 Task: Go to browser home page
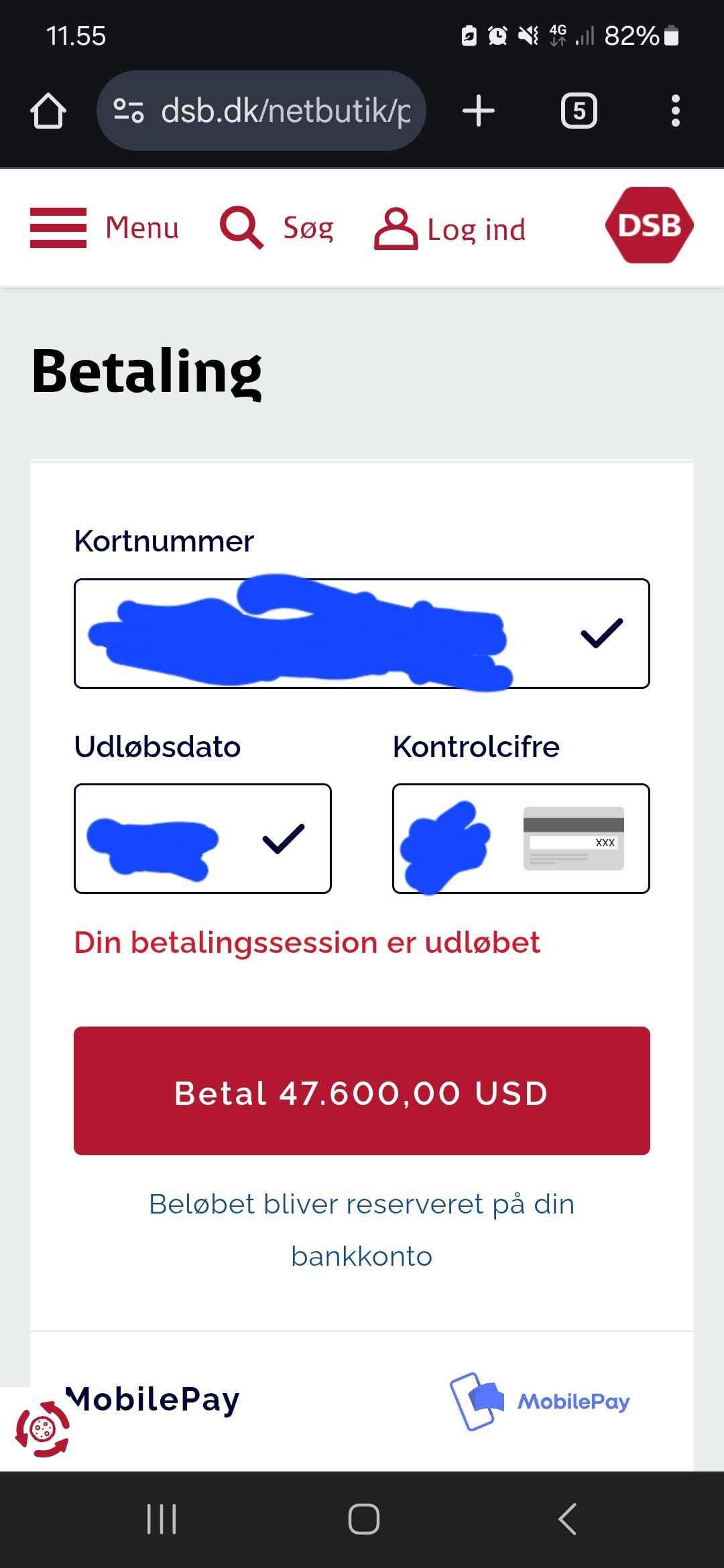coord(48,111)
